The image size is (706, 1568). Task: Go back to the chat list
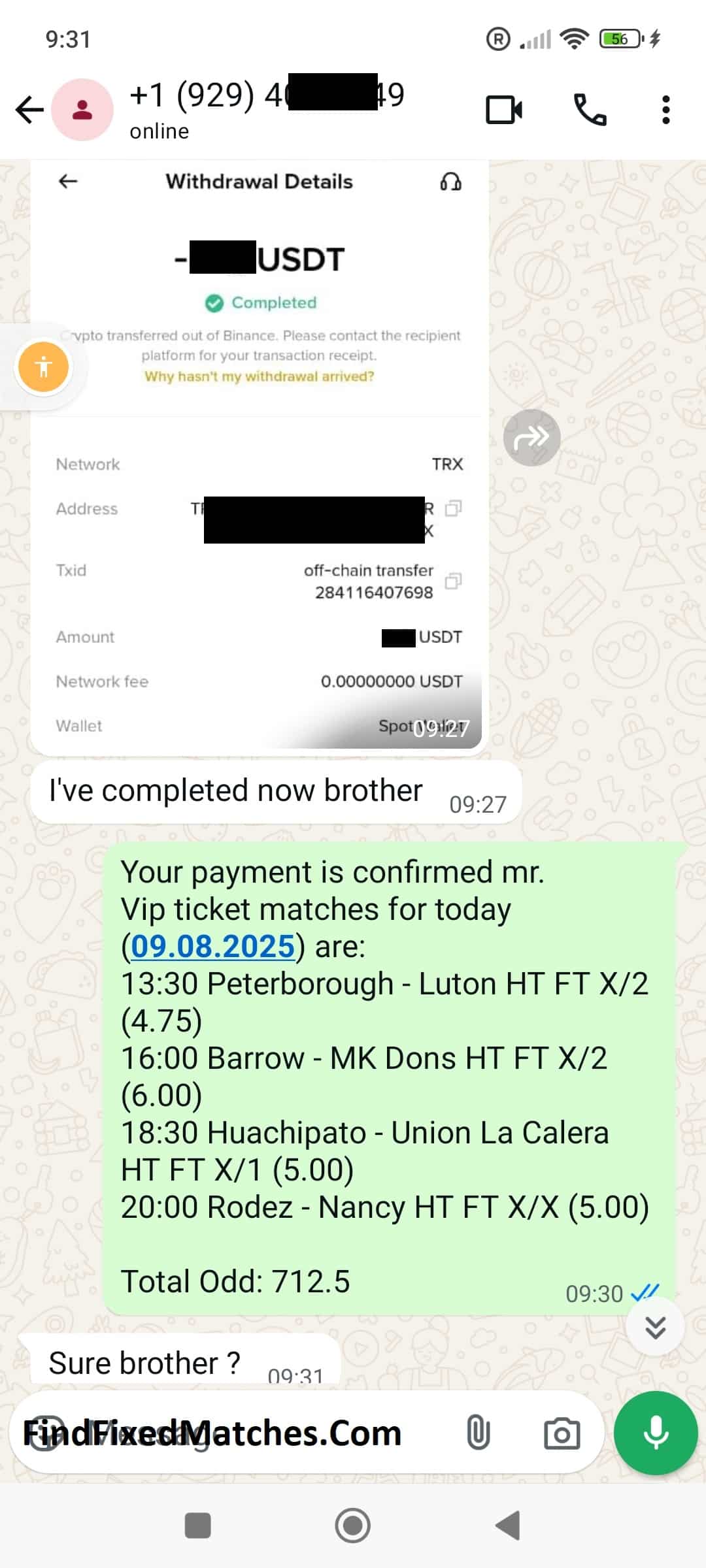coord(29,109)
